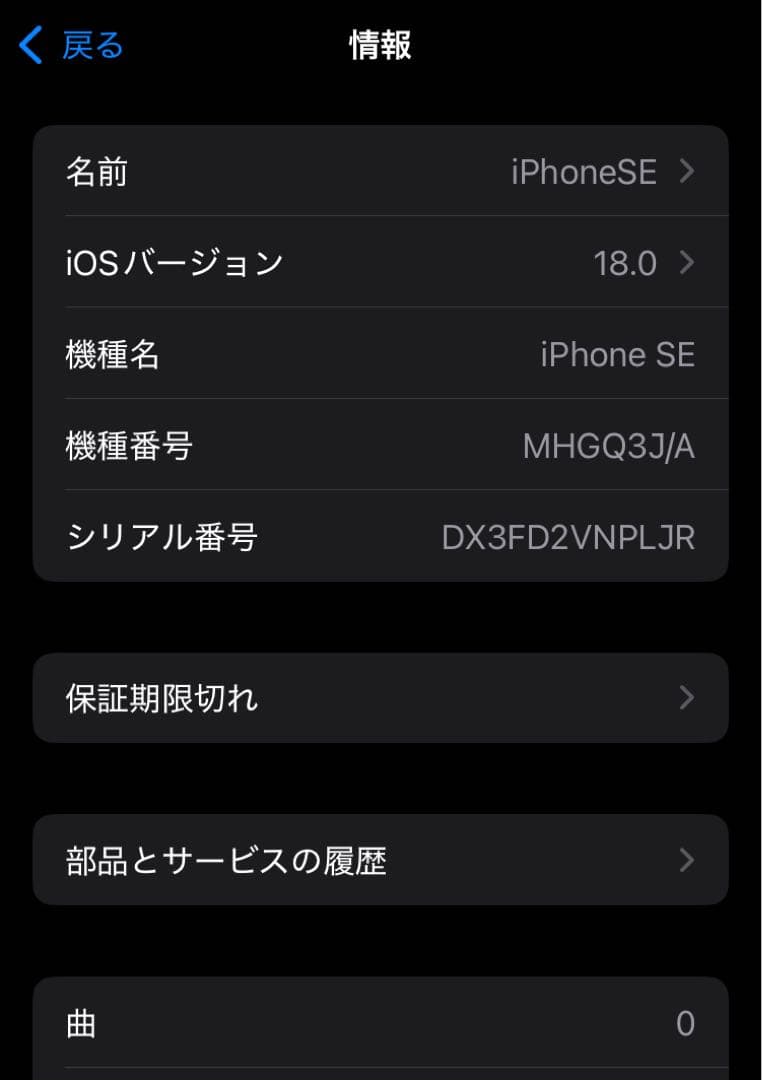
Task: Tap 戻る to go back
Action: pyautogui.click(x=88, y=44)
